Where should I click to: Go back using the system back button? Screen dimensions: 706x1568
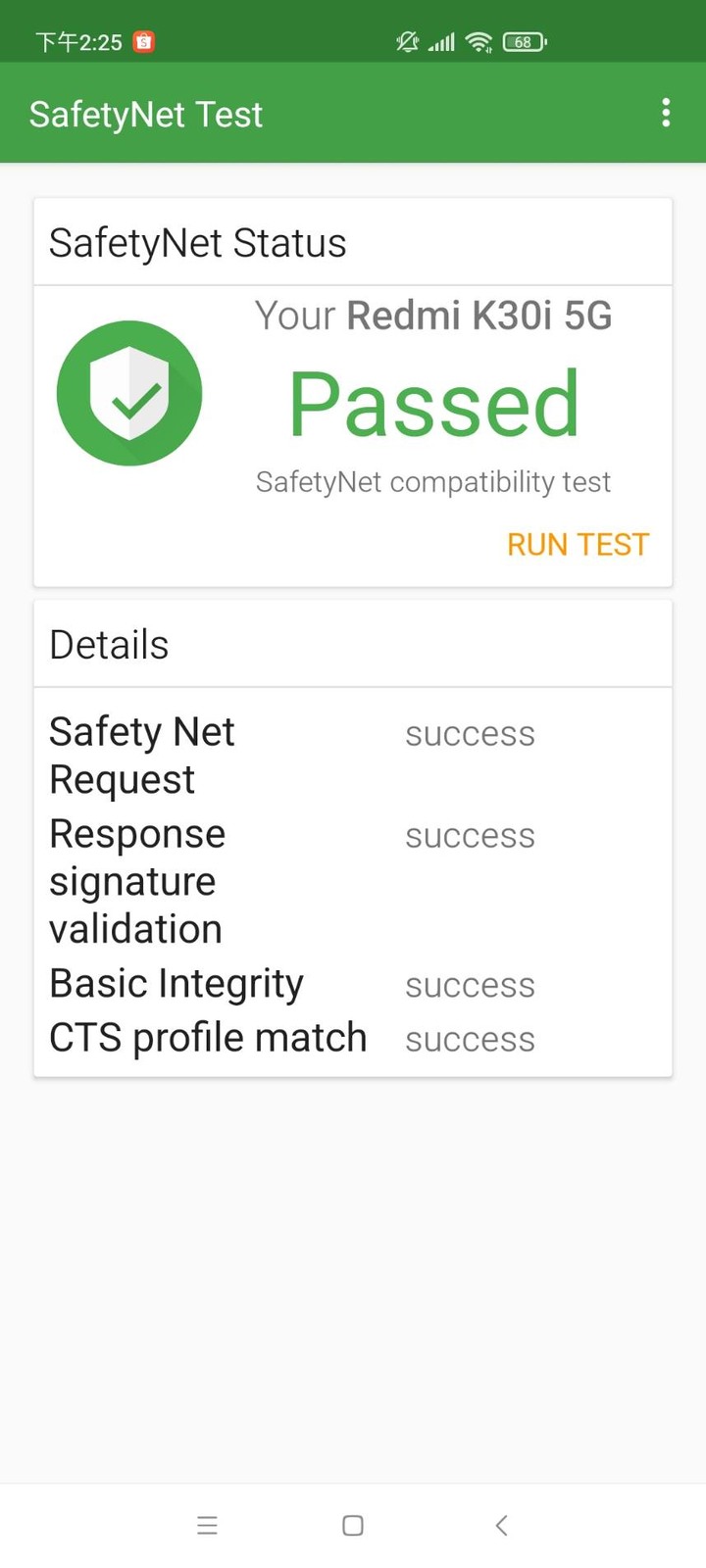pyautogui.click(x=501, y=1525)
